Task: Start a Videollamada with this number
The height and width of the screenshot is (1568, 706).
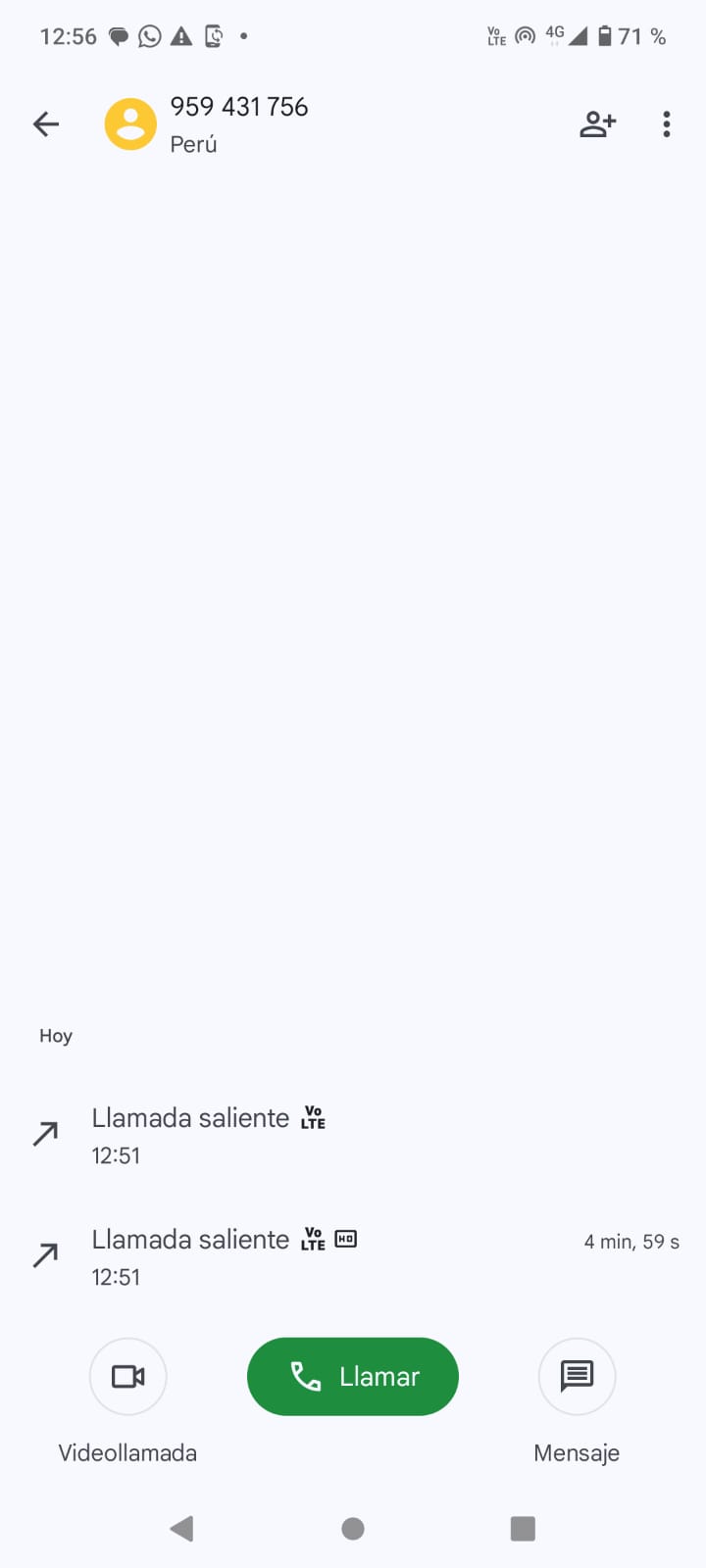Action: (x=127, y=1376)
